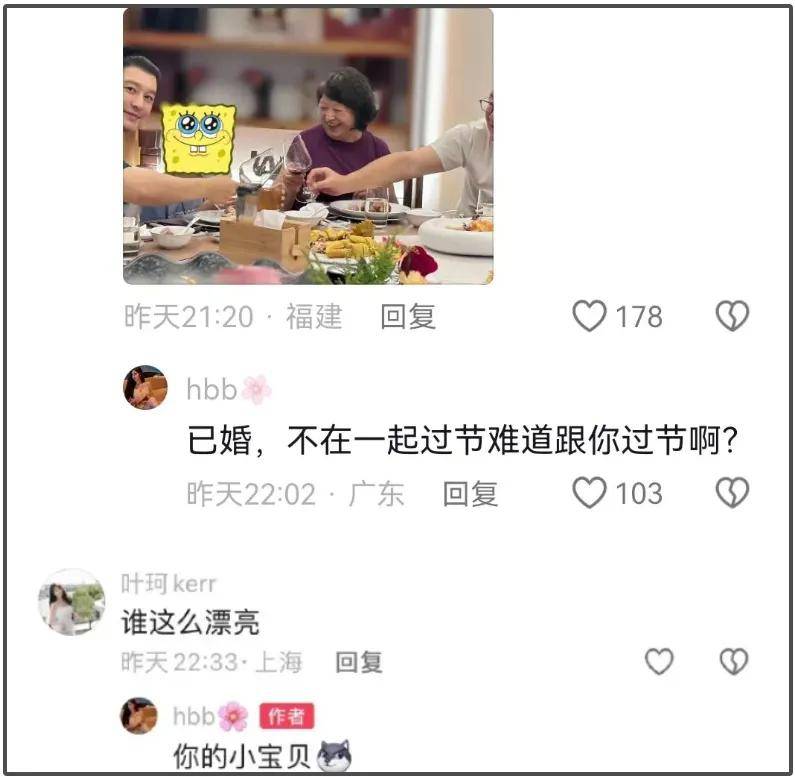Open the author hbb's avatar on 你的小宝贝 reply
The height and width of the screenshot is (777, 795).
(x=139, y=716)
